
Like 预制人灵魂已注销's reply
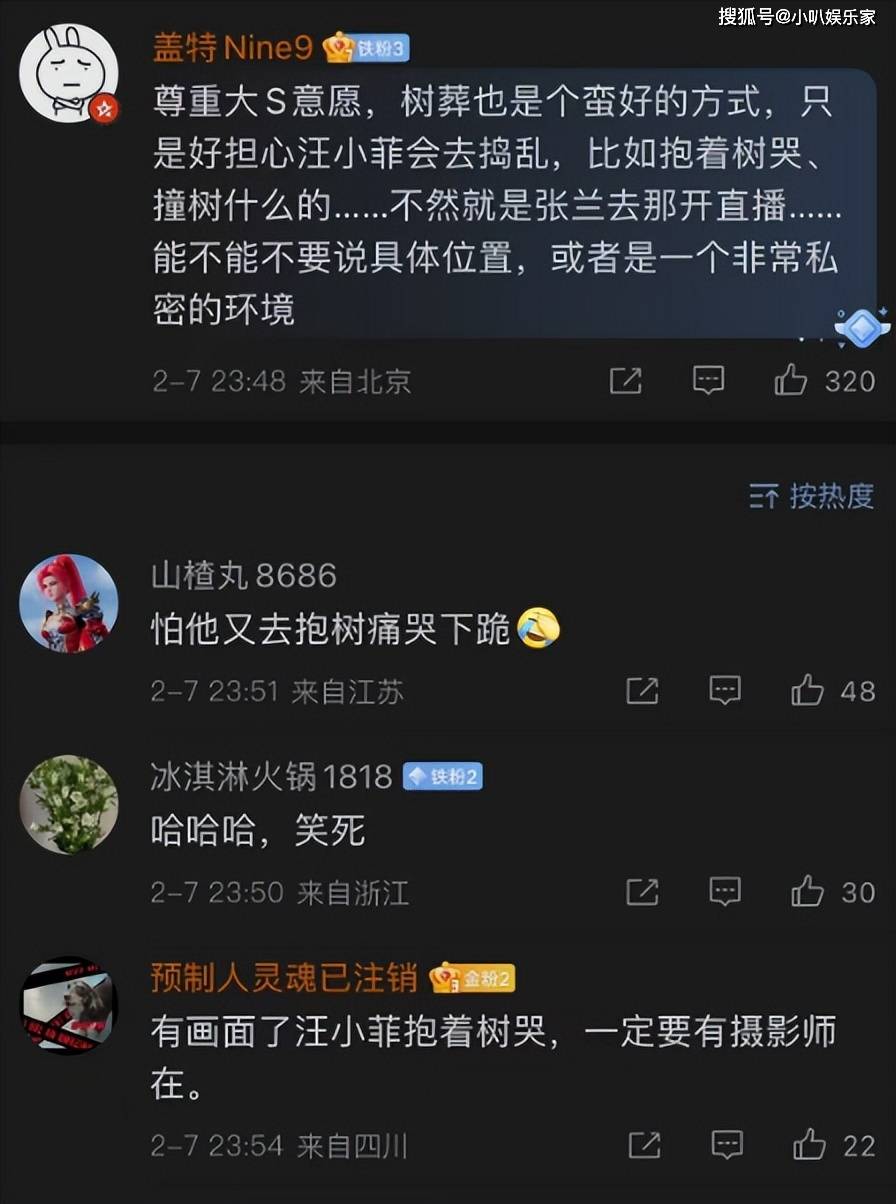809,1145
